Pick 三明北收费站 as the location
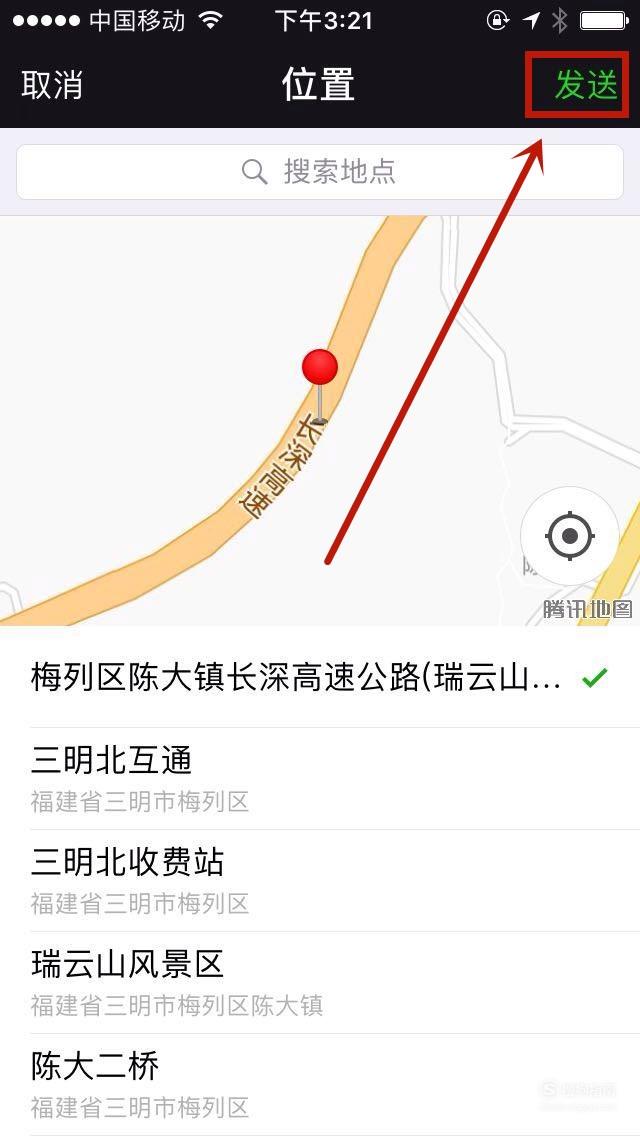The width and height of the screenshot is (640, 1136). point(320,881)
